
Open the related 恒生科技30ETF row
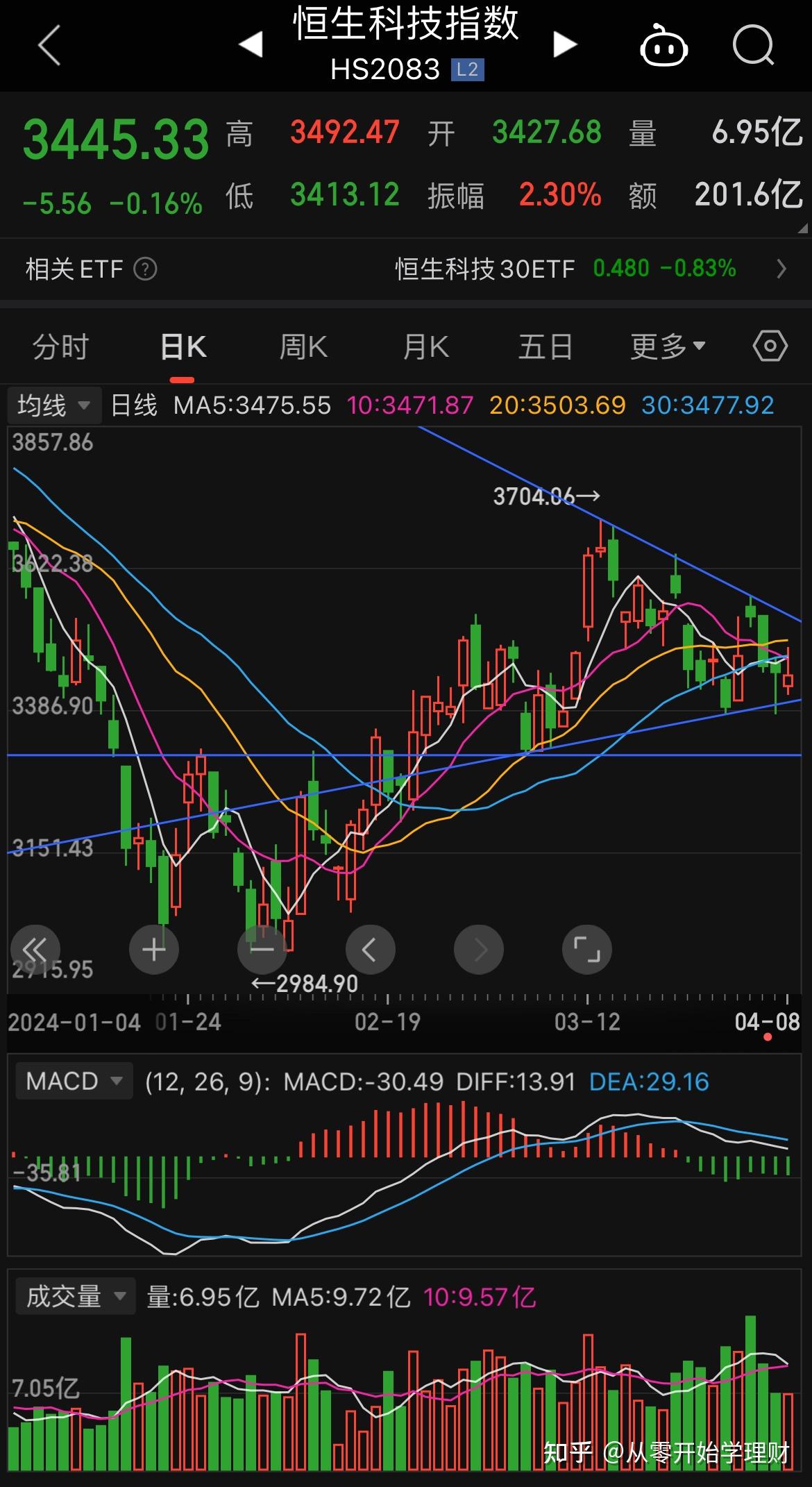pyautogui.click(x=590, y=269)
